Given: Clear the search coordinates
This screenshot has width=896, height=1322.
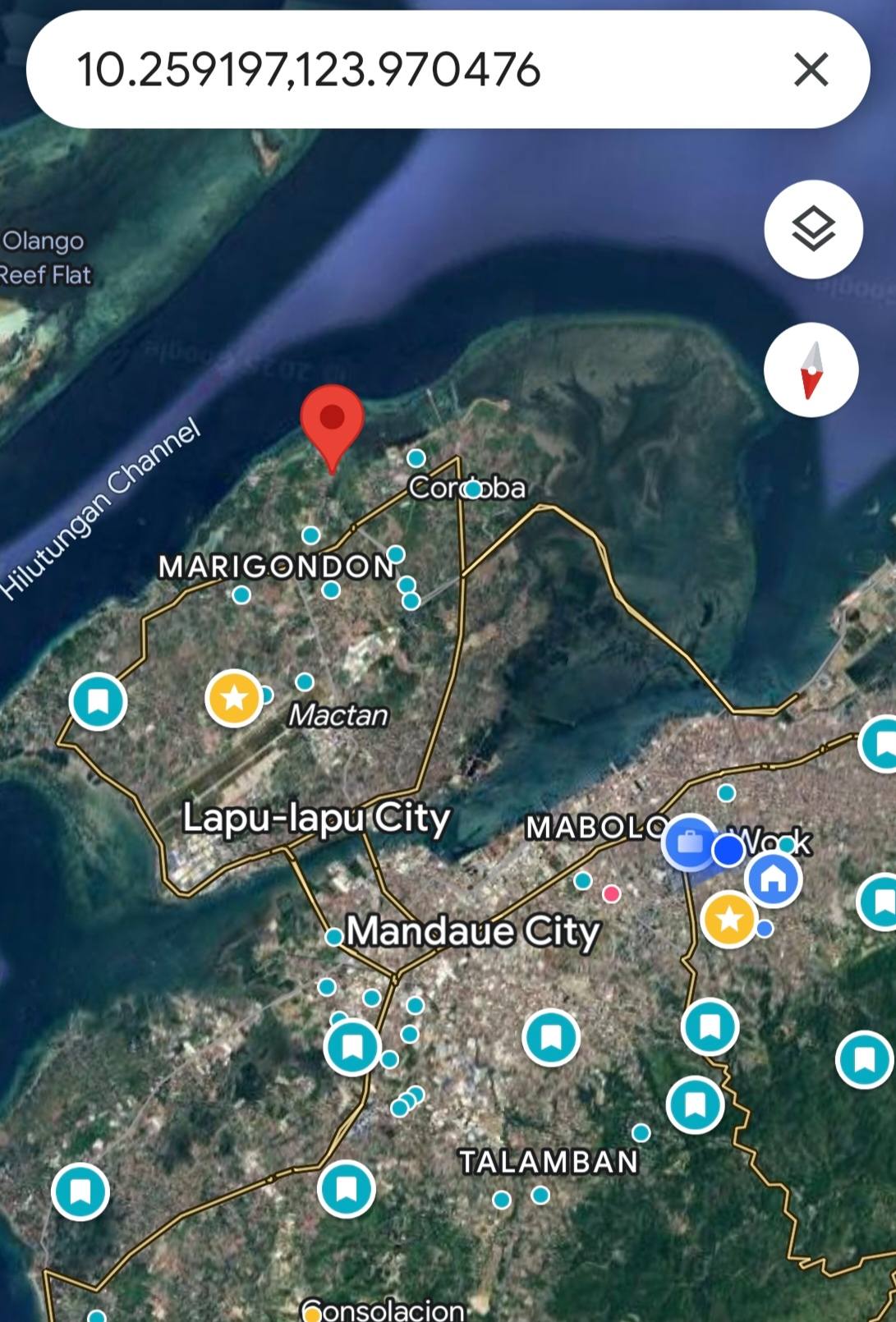Looking at the screenshot, I should [x=811, y=69].
